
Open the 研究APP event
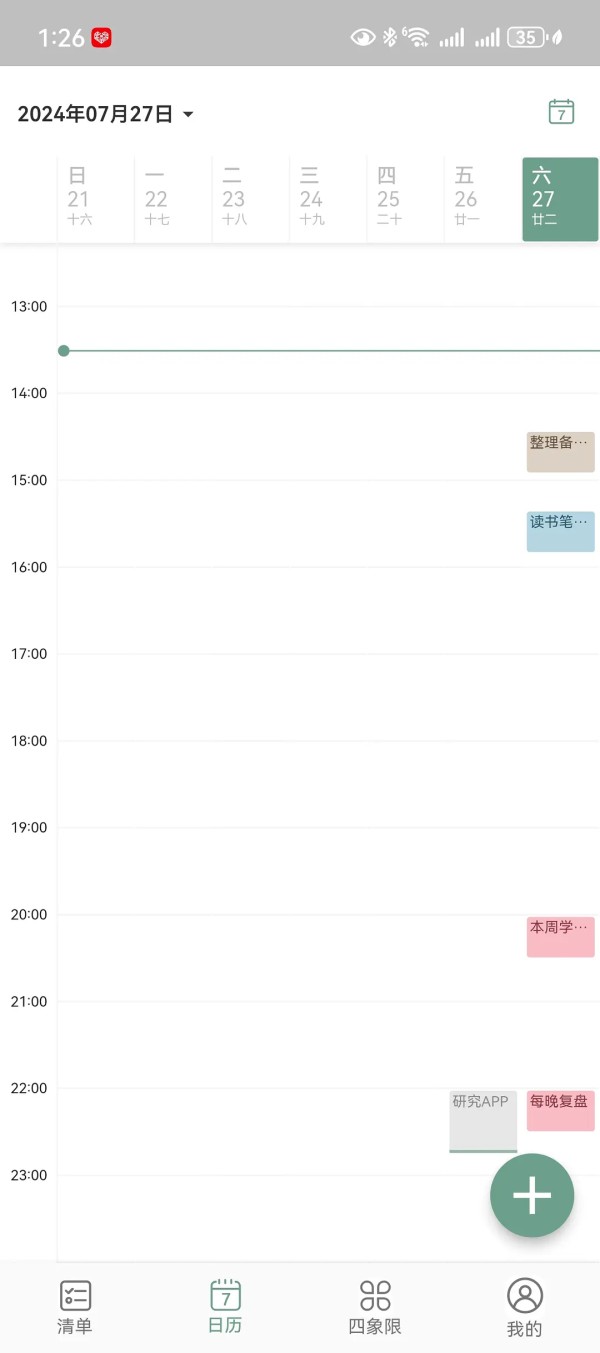click(483, 1121)
